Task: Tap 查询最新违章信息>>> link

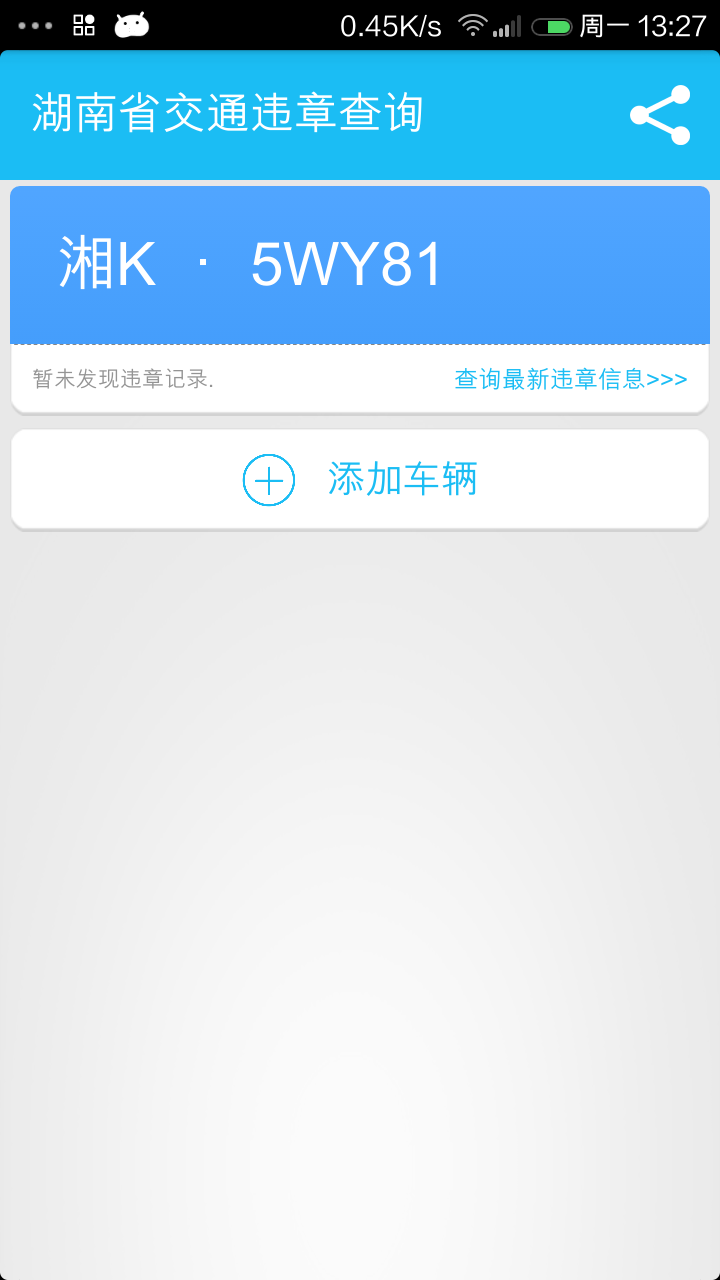Action: (x=571, y=379)
